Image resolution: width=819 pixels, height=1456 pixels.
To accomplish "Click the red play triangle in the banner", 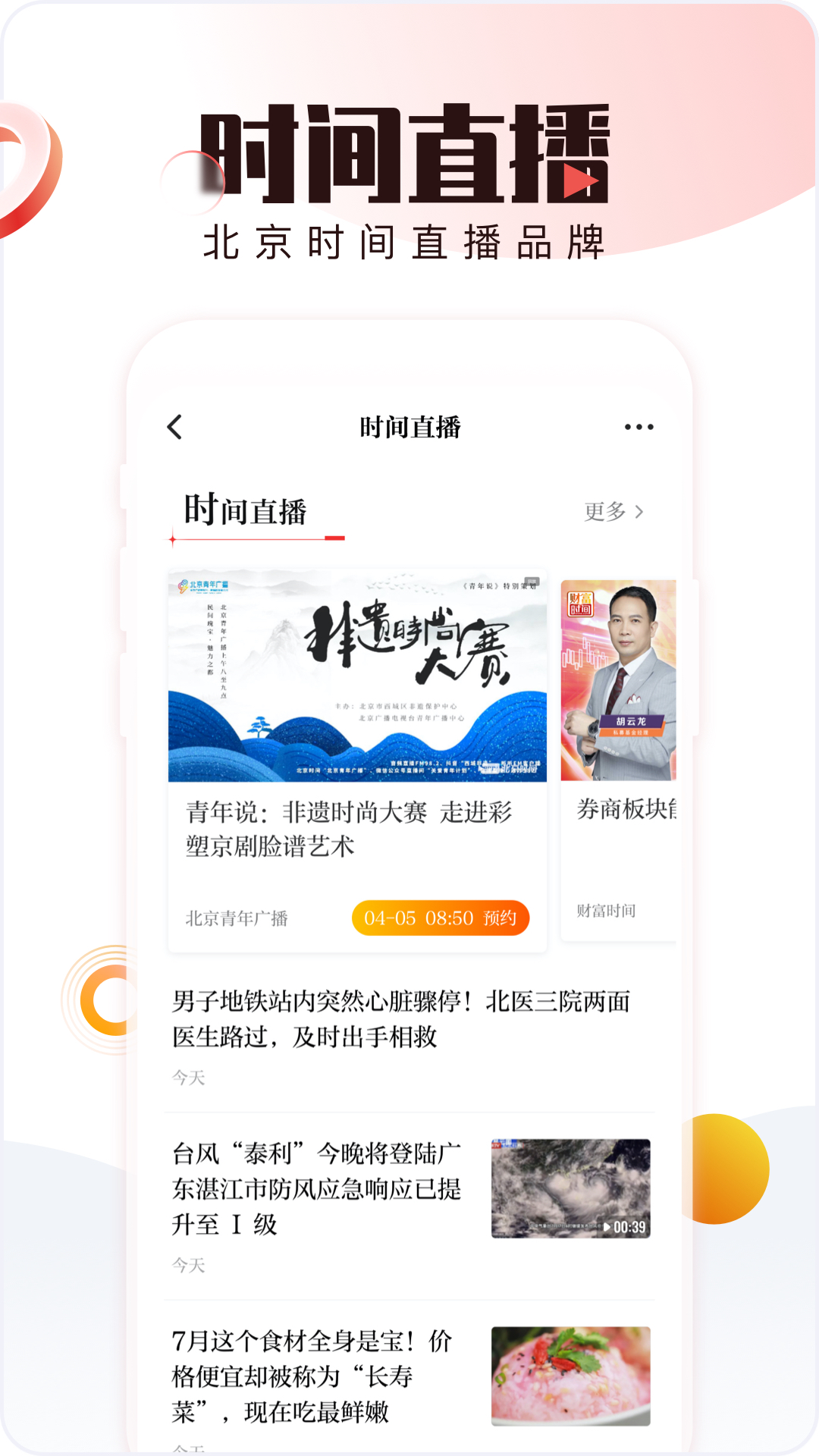I will tap(579, 181).
